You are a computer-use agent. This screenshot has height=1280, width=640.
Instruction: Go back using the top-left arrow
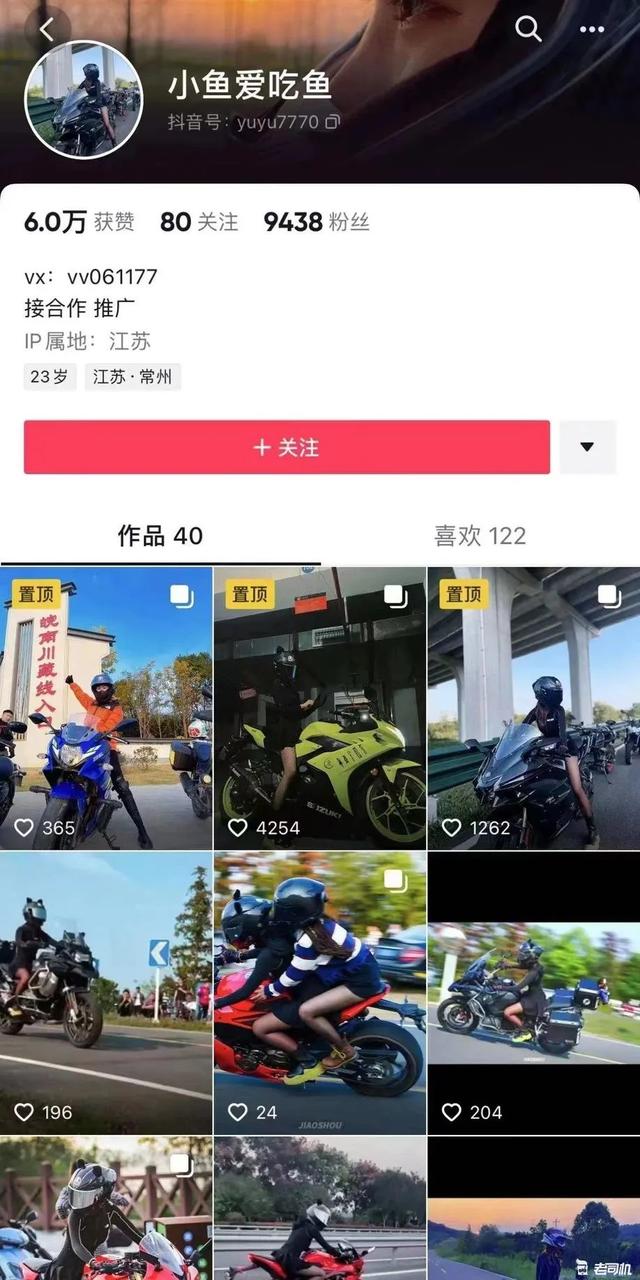tap(46, 30)
